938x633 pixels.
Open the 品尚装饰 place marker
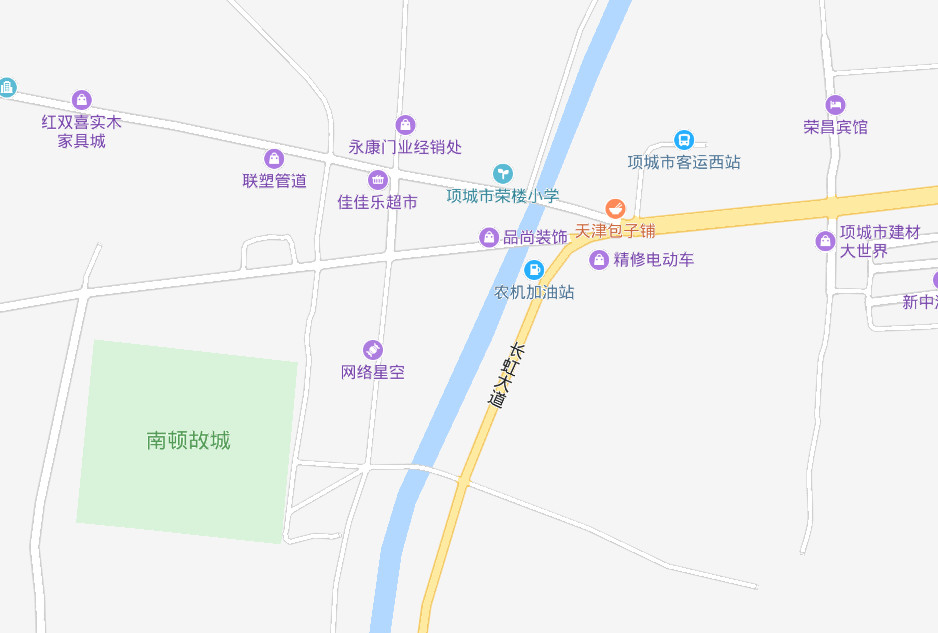coord(489,237)
